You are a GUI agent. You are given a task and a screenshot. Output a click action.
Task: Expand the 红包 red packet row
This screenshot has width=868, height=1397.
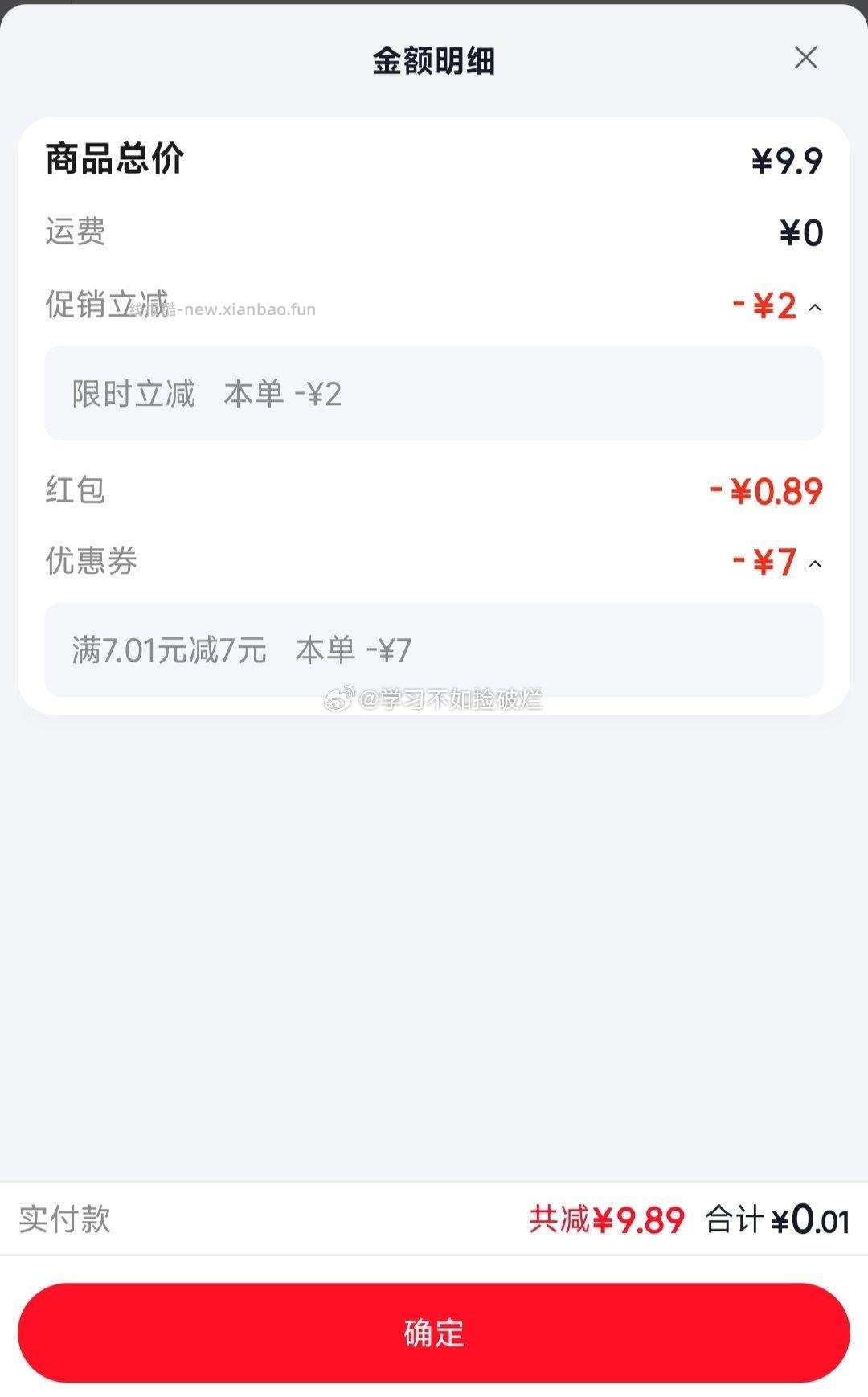tap(434, 492)
